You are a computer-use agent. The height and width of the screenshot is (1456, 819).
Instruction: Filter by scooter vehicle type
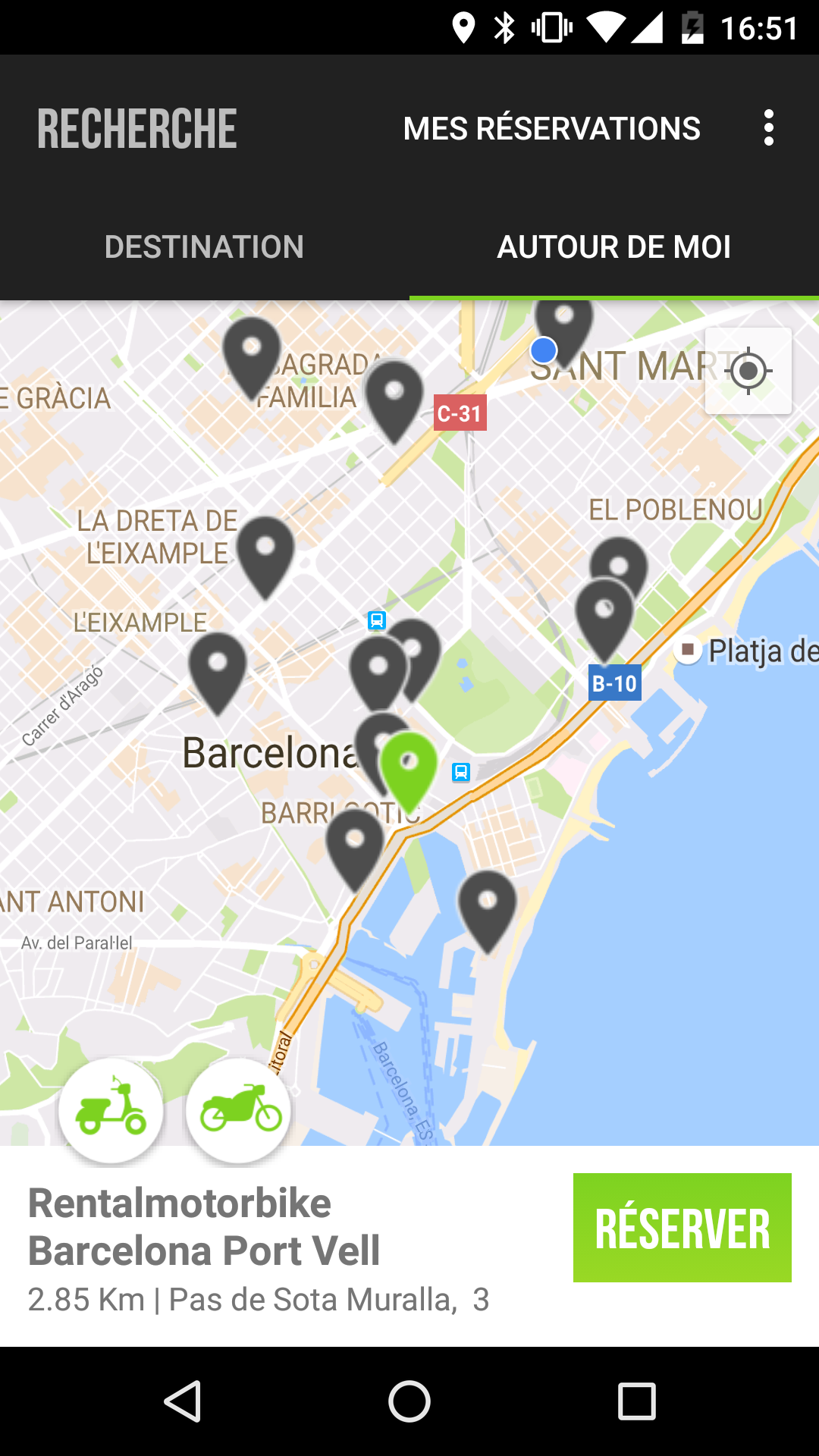tap(111, 1110)
